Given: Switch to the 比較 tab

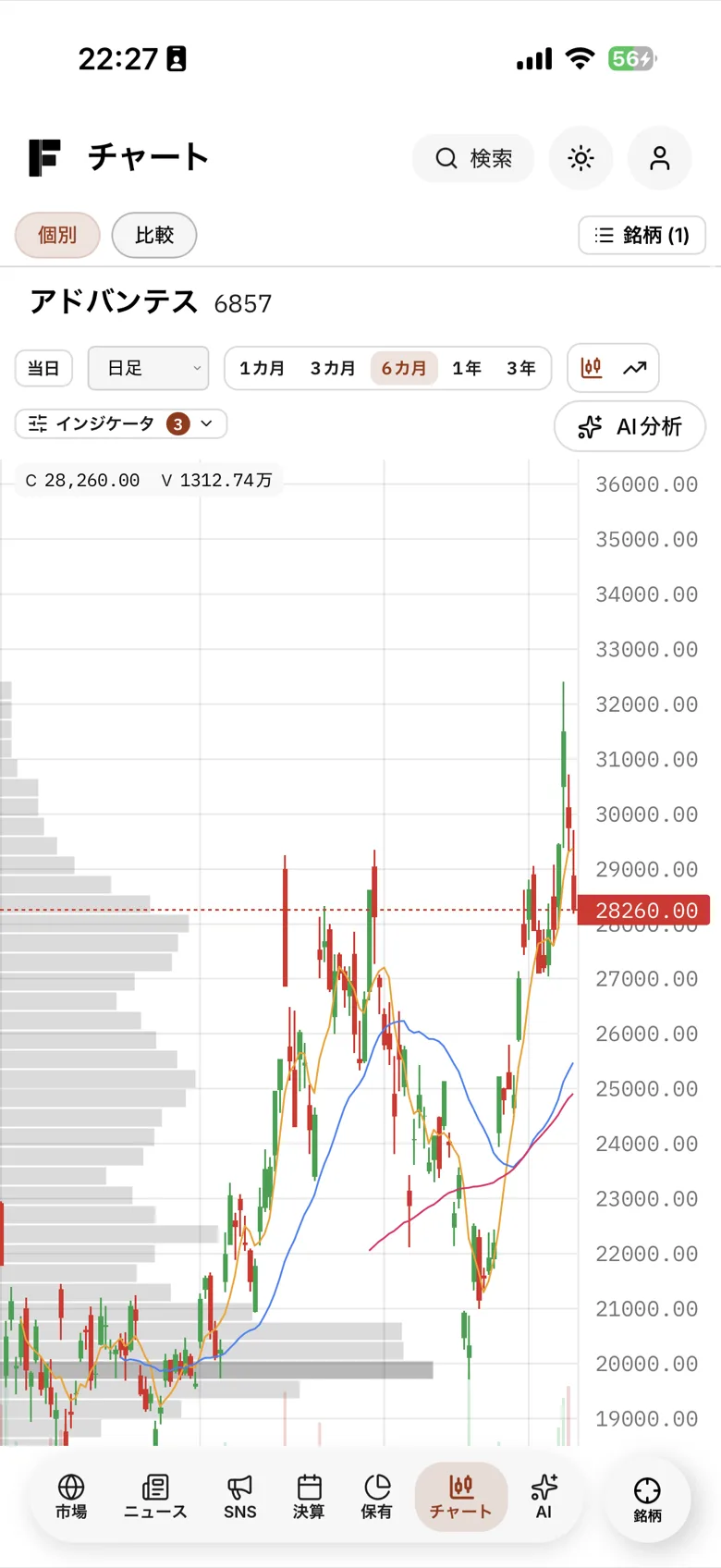Looking at the screenshot, I should click(154, 235).
